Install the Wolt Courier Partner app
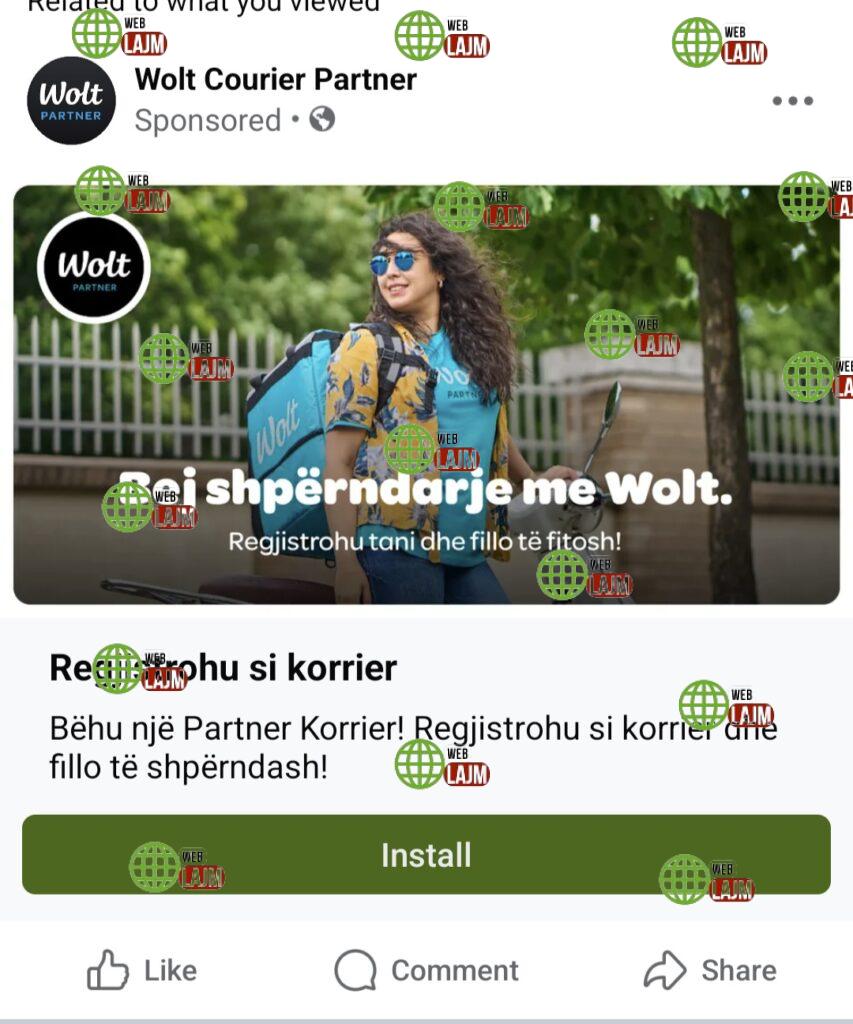Screen dimensions: 853x1024 426,854
